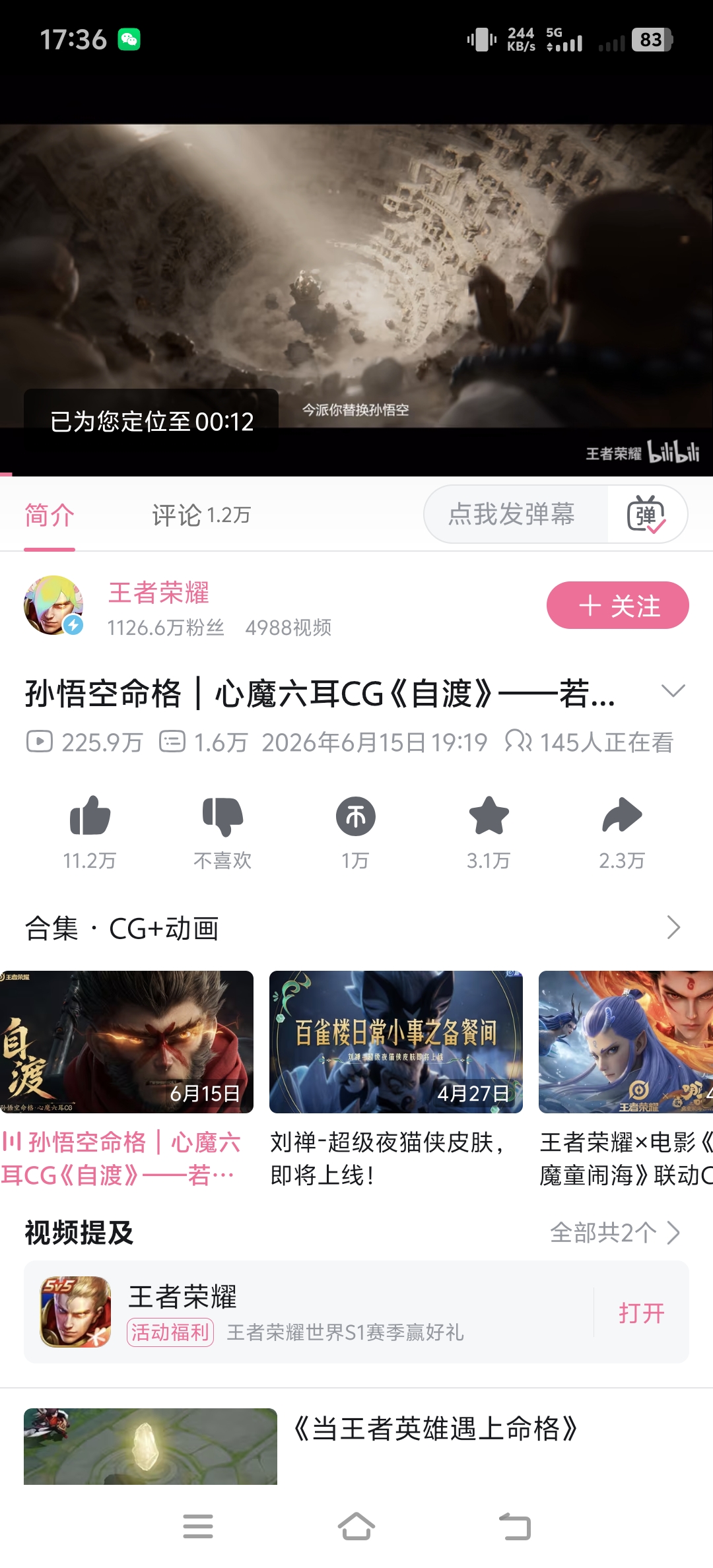The image size is (713, 1568).
Task: Go to the system home screen
Action: (x=356, y=1526)
